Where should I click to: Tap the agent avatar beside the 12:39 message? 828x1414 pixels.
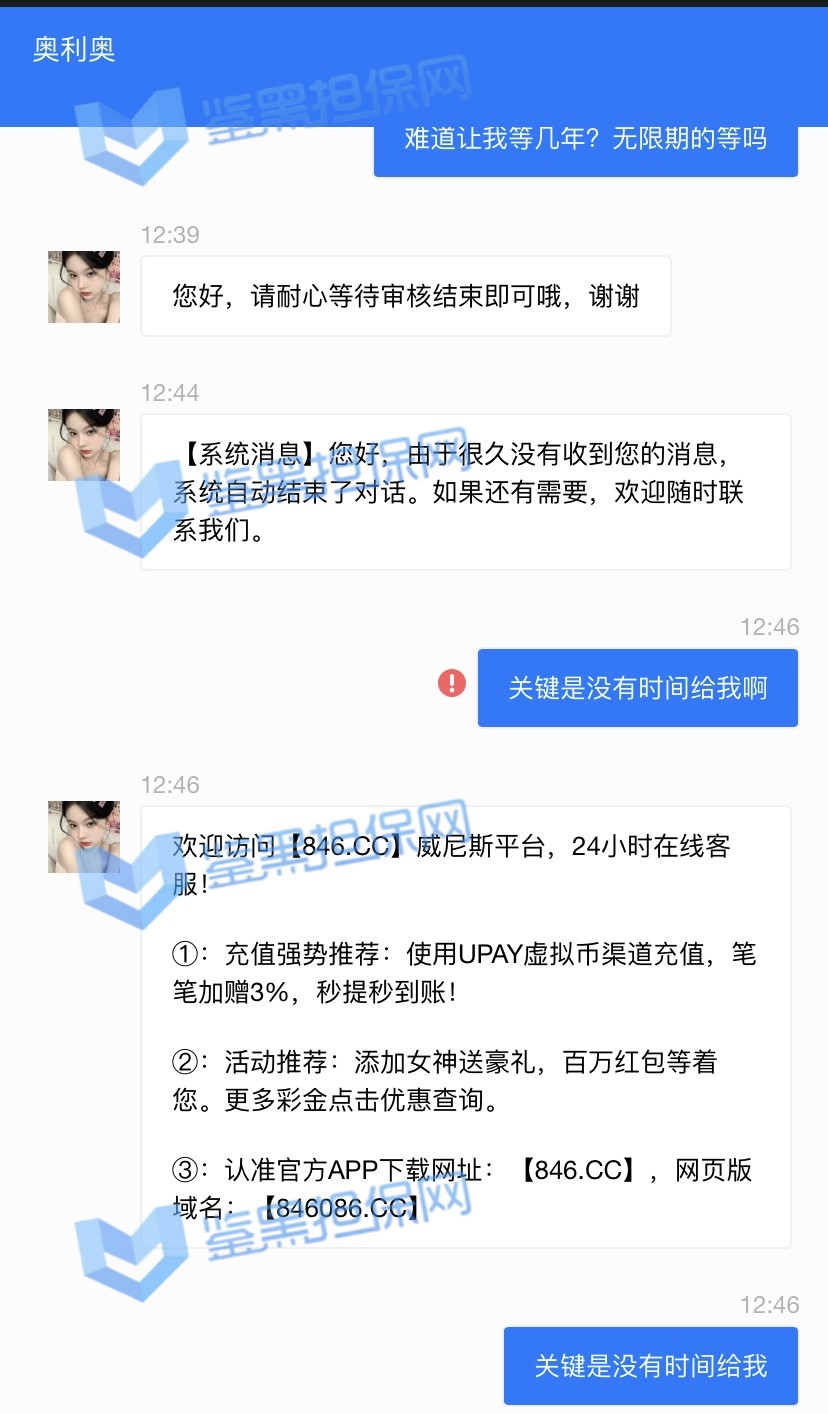point(84,287)
